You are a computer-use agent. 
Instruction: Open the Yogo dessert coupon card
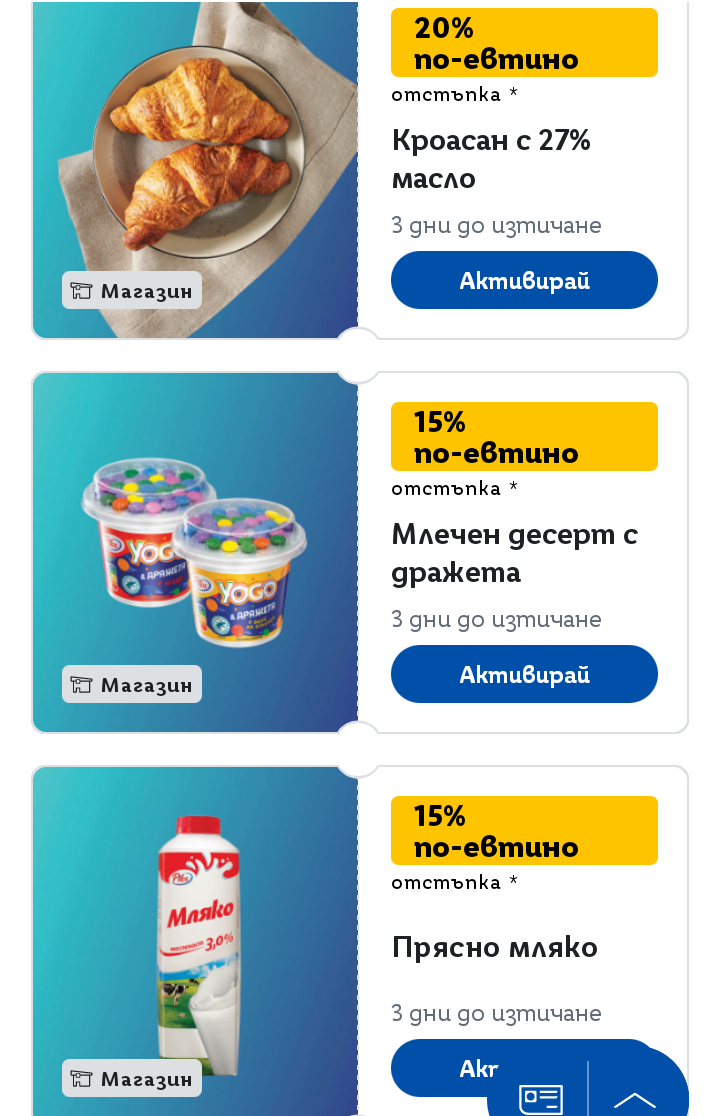(195, 550)
